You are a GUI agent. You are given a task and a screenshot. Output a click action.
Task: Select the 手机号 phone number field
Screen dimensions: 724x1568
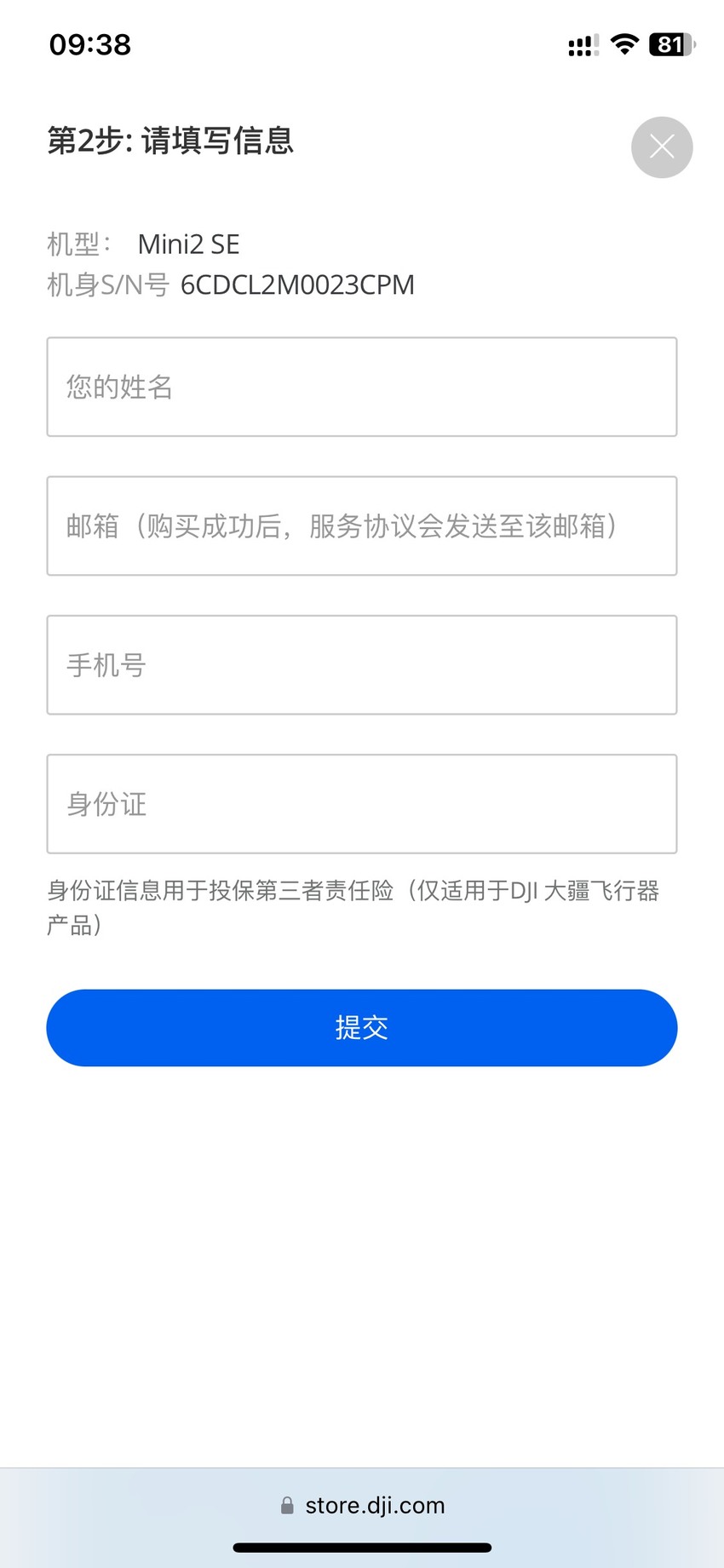click(362, 664)
